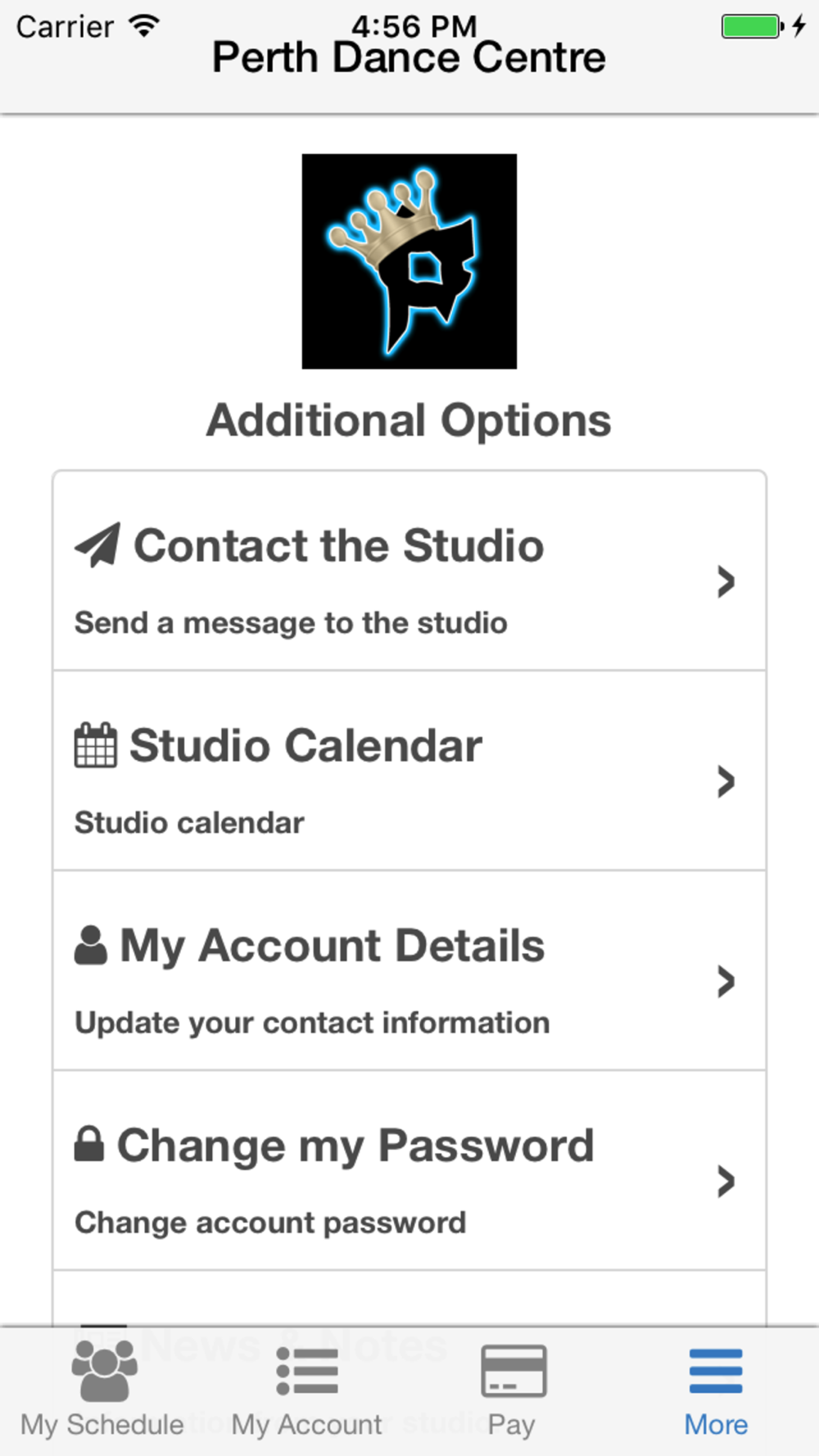Tap the More tab
The height and width of the screenshot is (1456, 819).
717,1391
